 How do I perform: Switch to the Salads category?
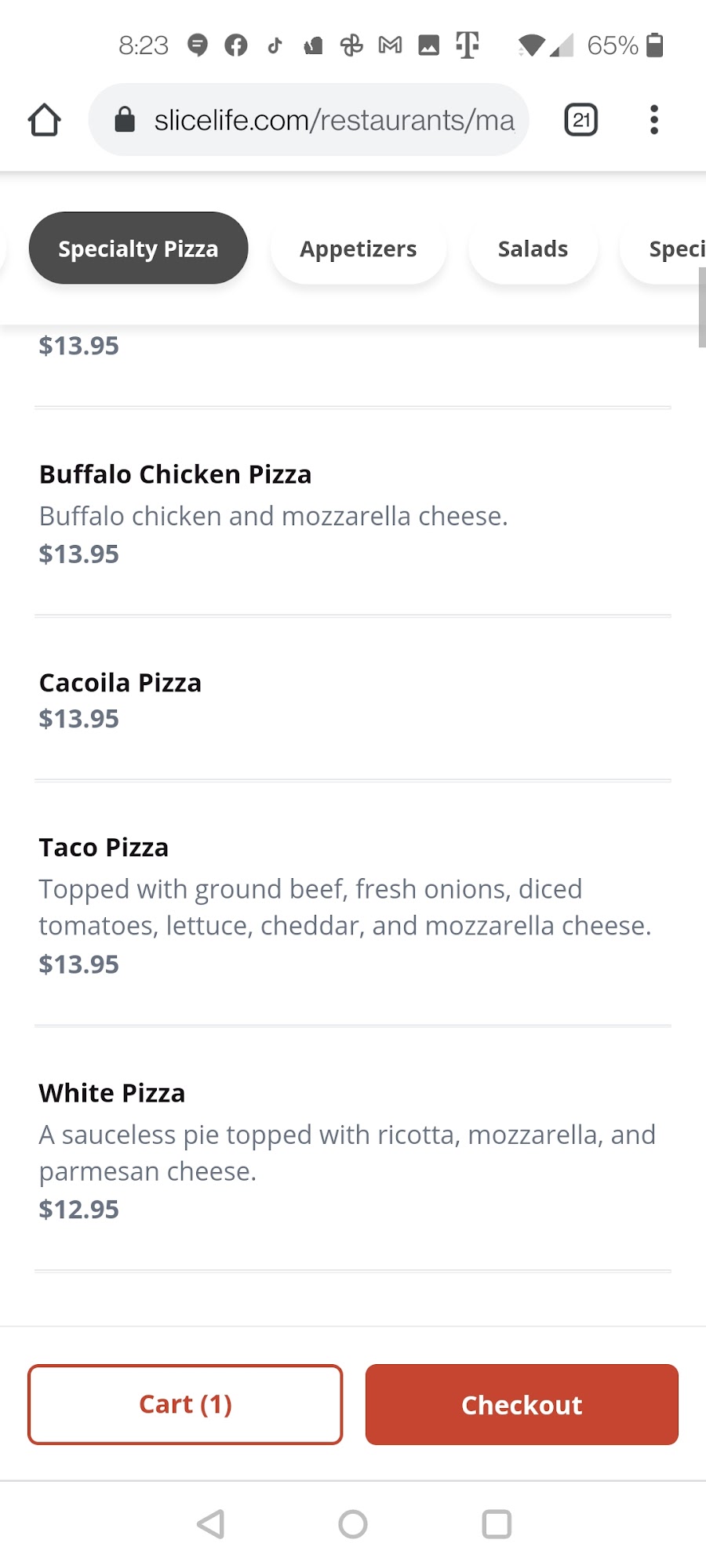(x=533, y=249)
